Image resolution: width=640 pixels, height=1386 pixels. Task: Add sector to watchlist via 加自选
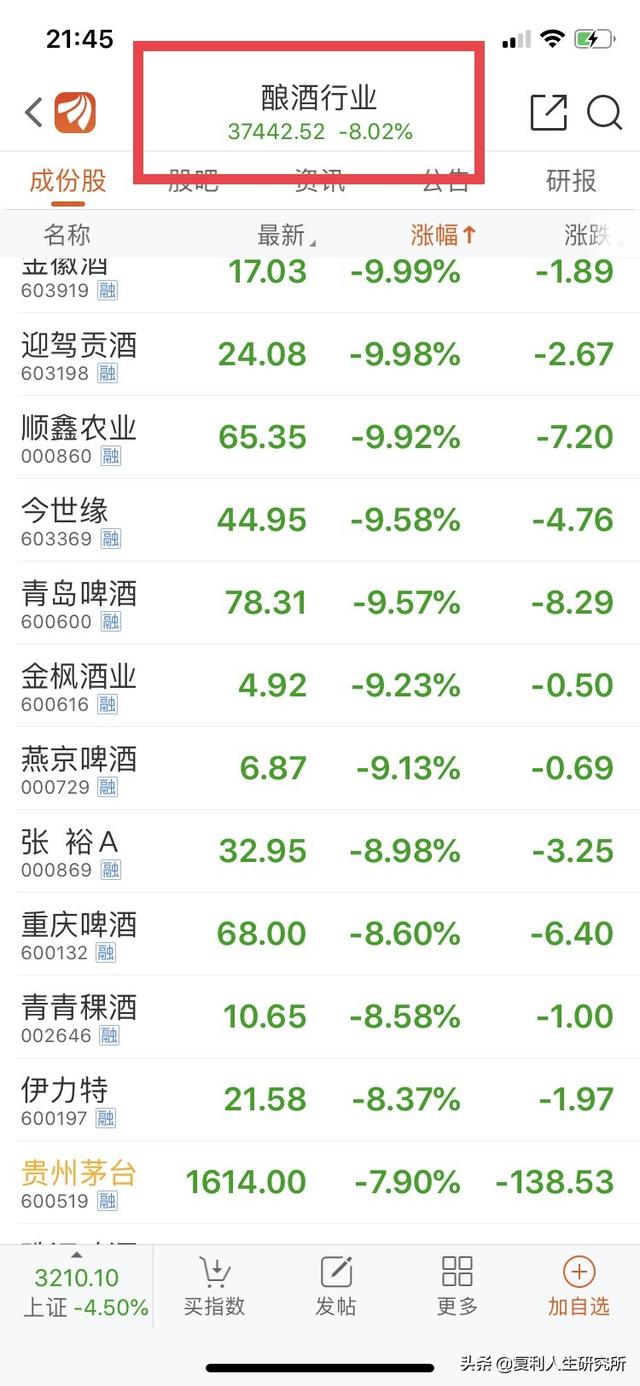[x=579, y=1287]
